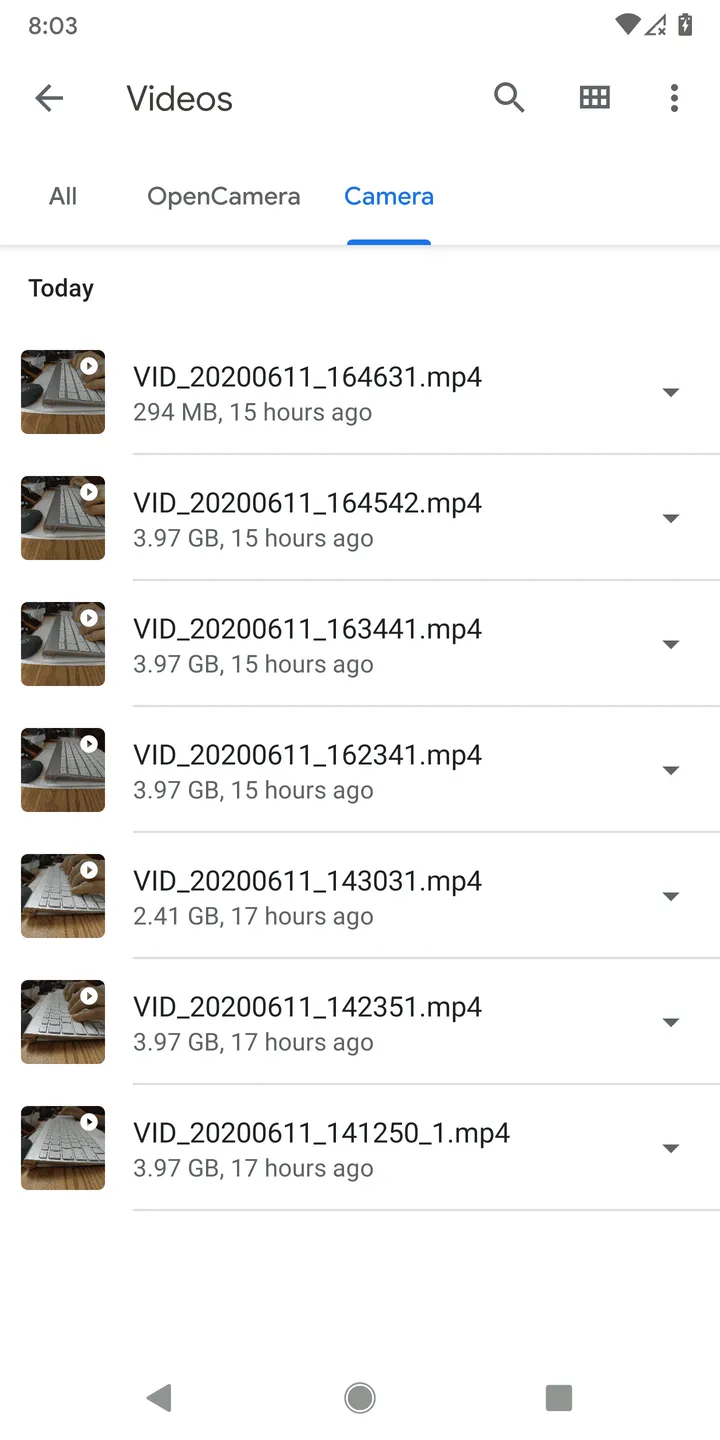This screenshot has height=1440, width=720.
Task: Expand options for VID_20200611_162341.mp4
Action: [671, 770]
